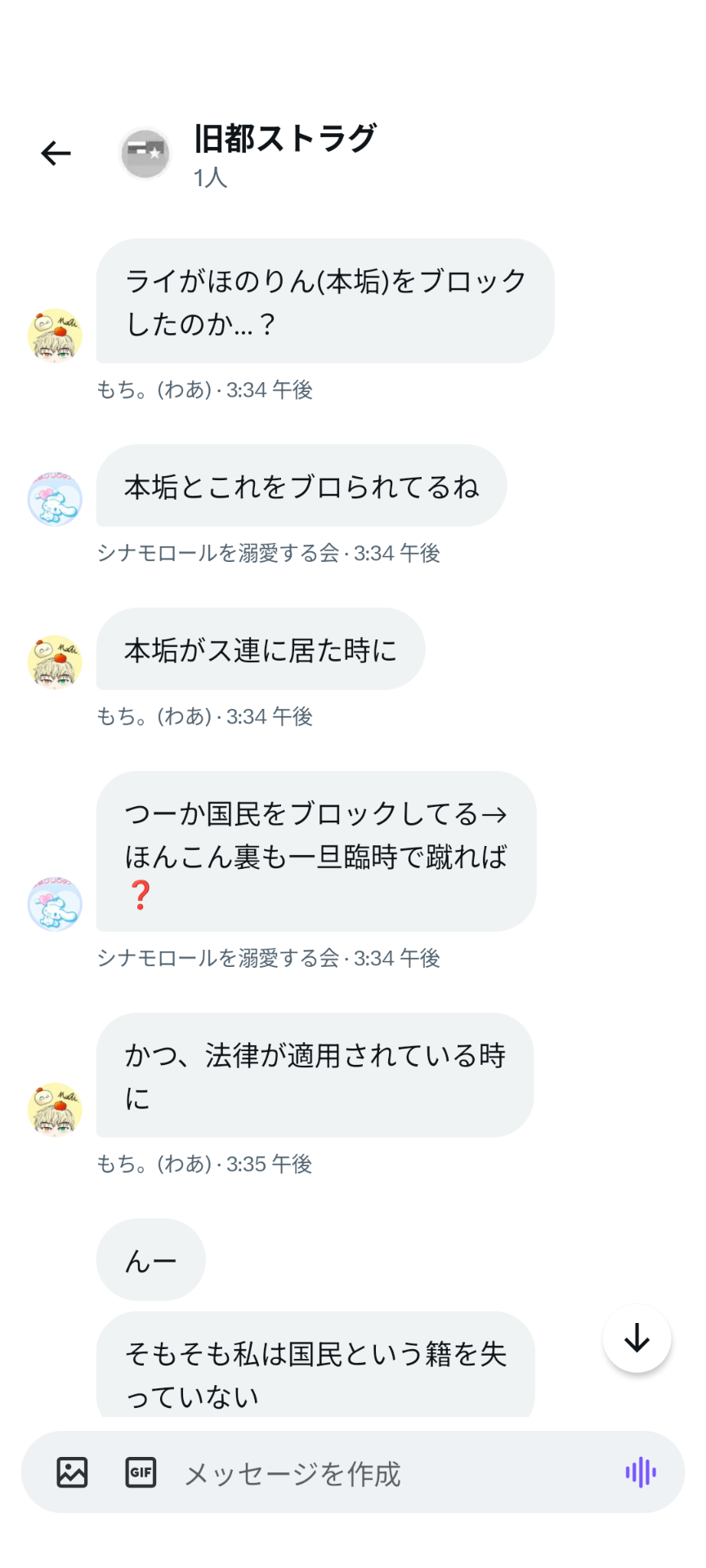Go back using the arrow
Viewport: 706px width, 1568px height.
click(x=56, y=153)
